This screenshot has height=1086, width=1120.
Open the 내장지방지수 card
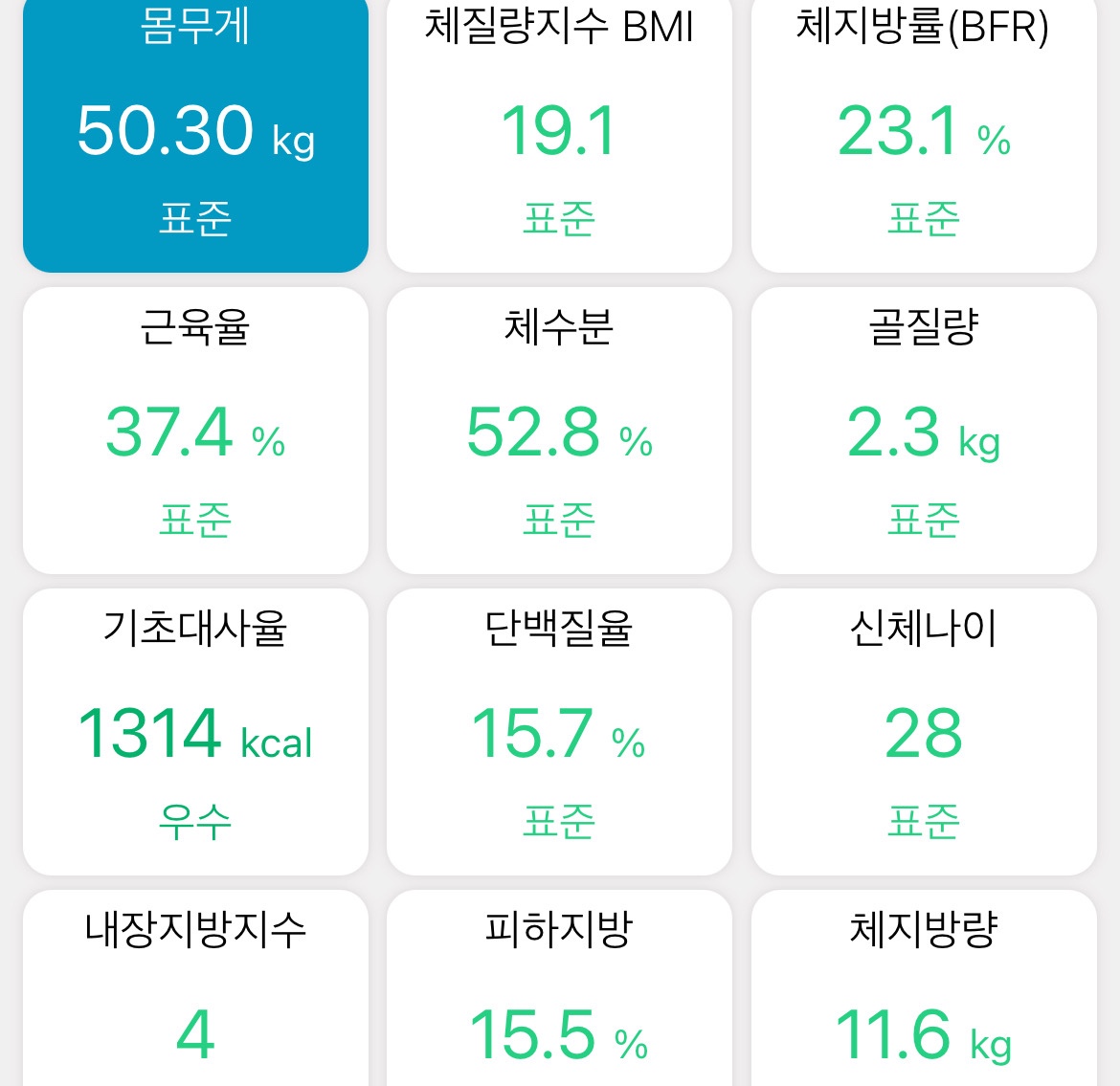[x=195, y=995]
